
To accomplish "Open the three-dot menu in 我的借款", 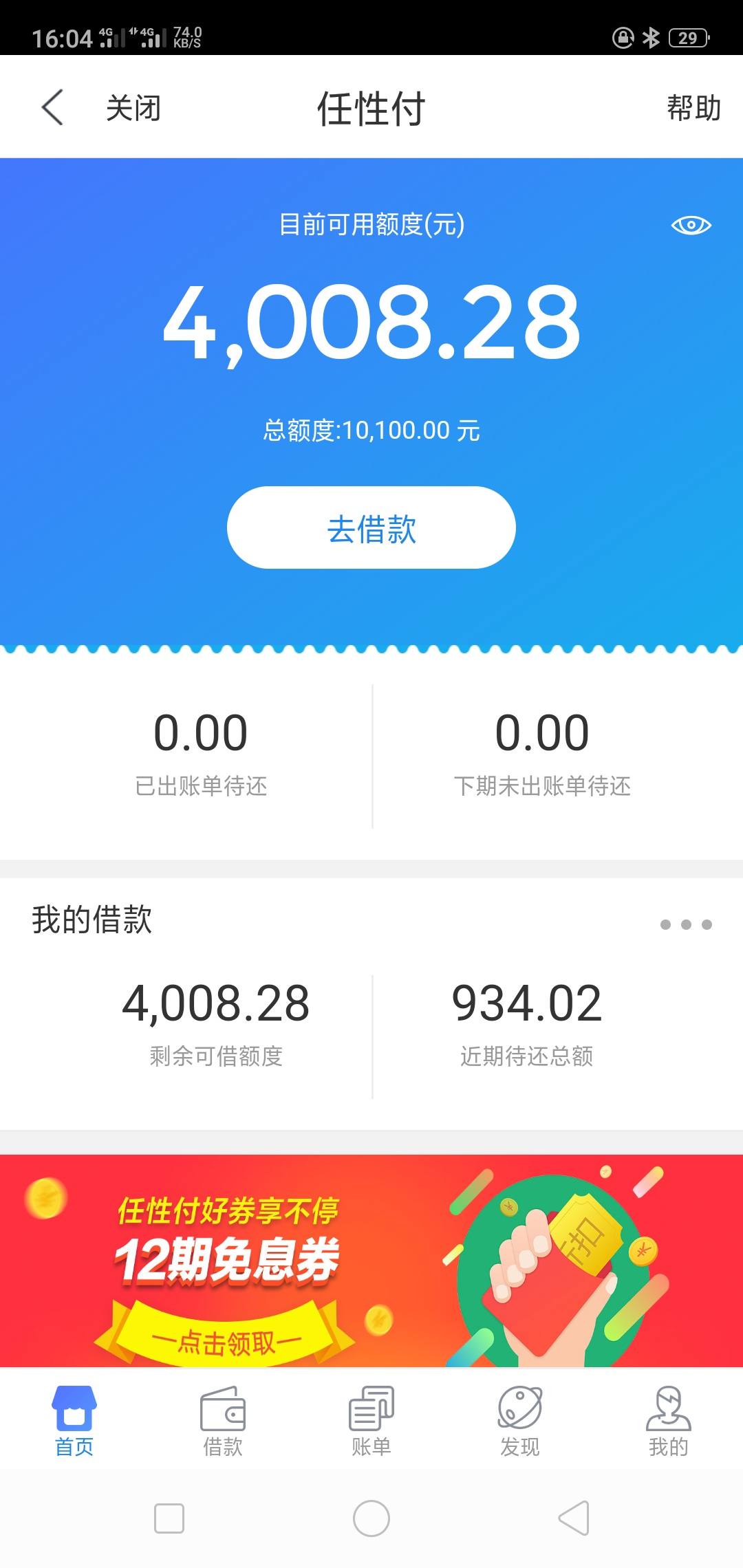I will 685,924.
